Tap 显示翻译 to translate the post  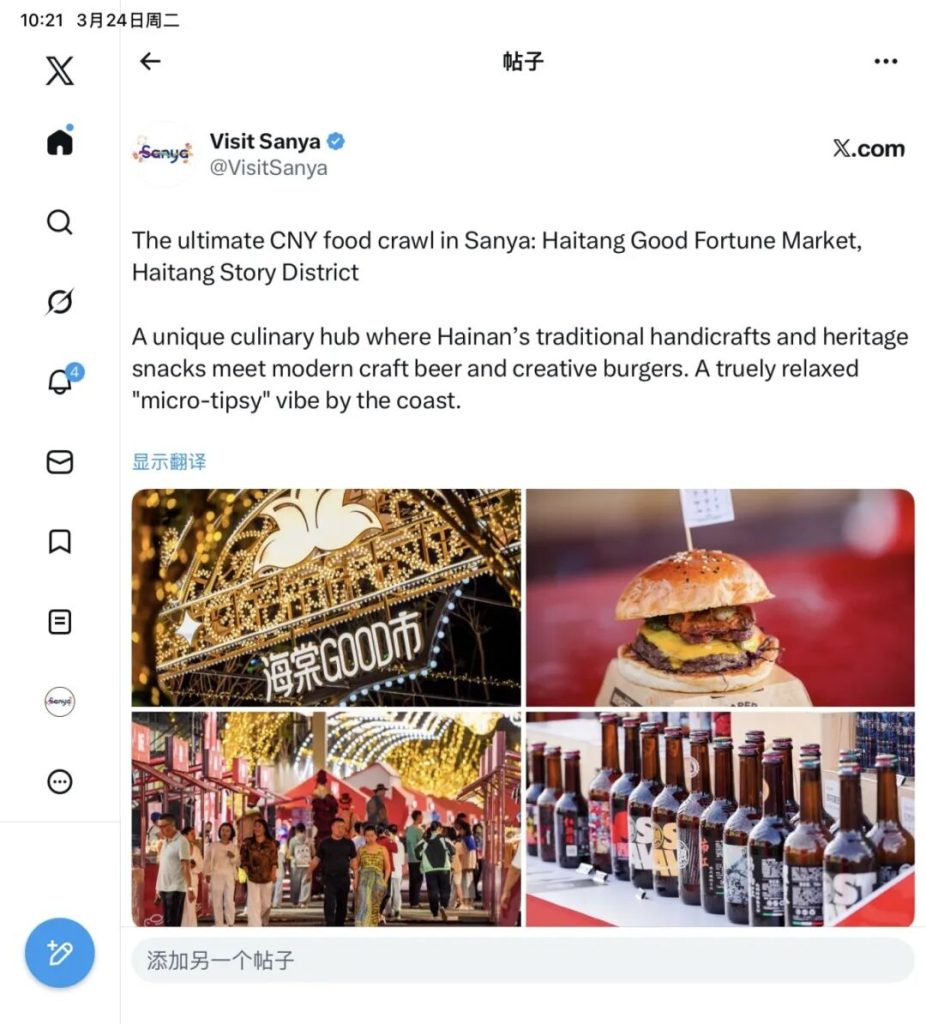[x=169, y=462]
